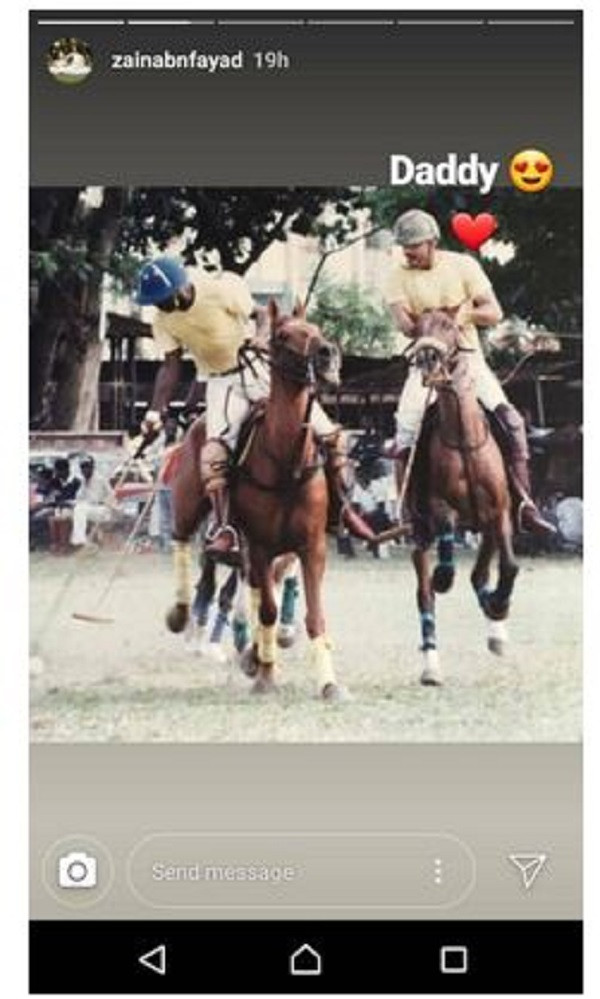The image size is (600, 999).
Task: Tap the Send message field
Action: [x=280, y=872]
